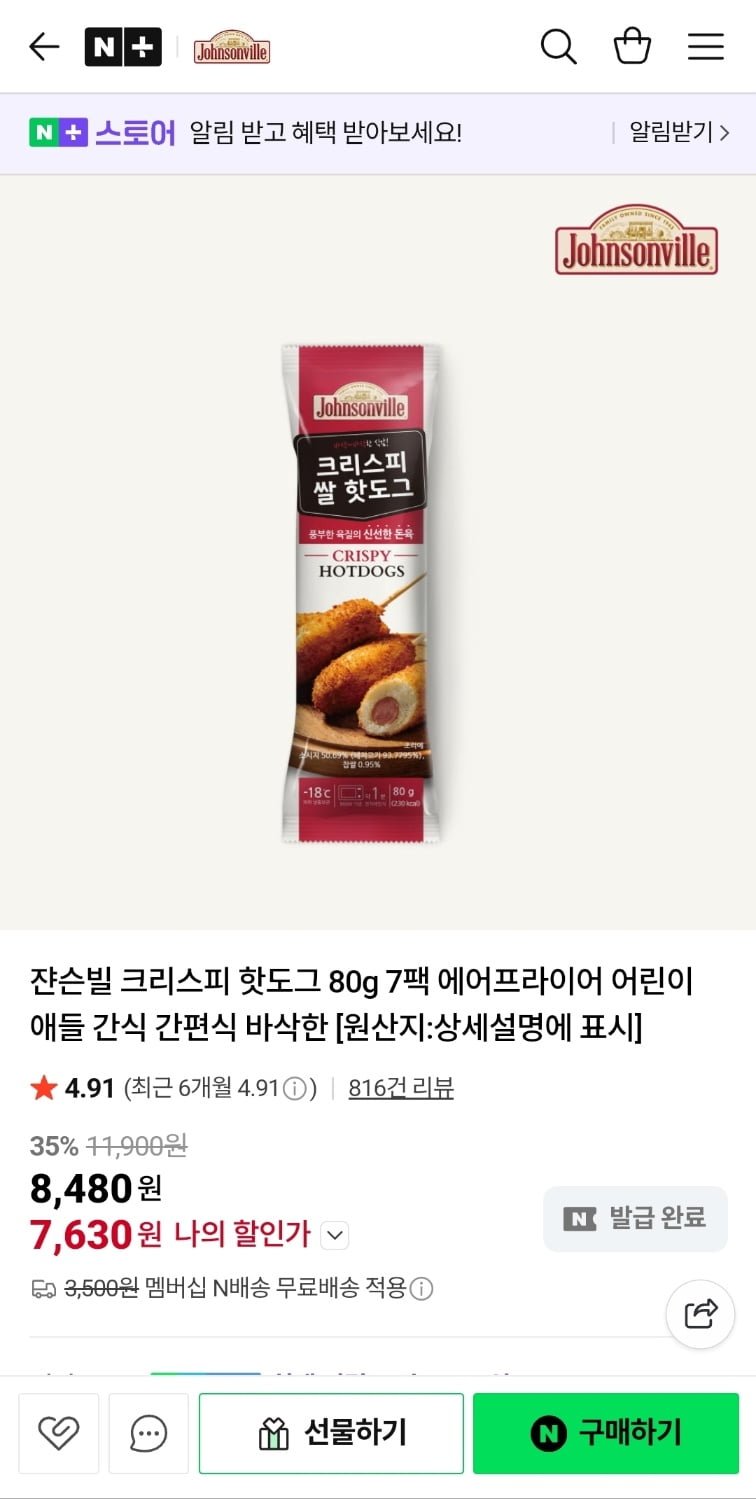This screenshot has width=756, height=1499.
Task: Show info about 무료배송 적용
Action: pos(422,1289)
